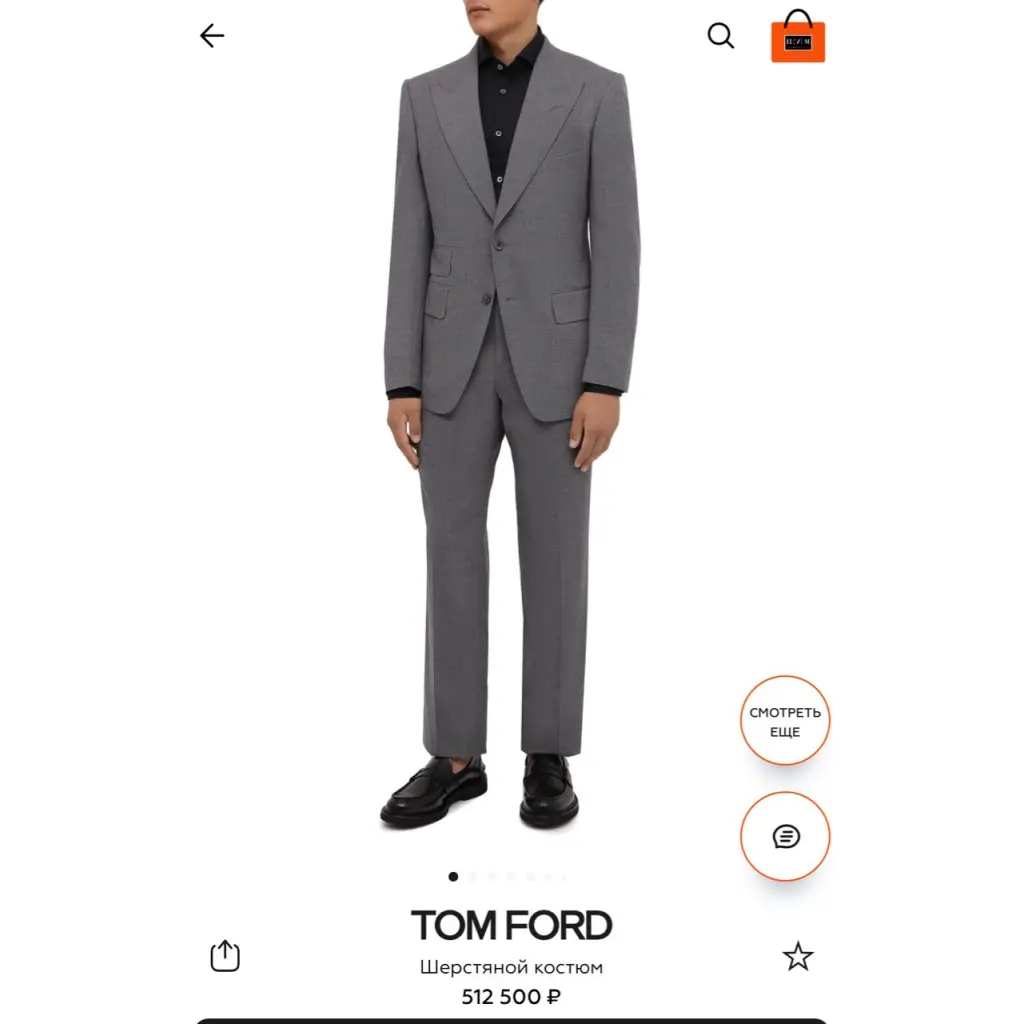
Task: Add the suit to favorites star
Action: (797, 957)
